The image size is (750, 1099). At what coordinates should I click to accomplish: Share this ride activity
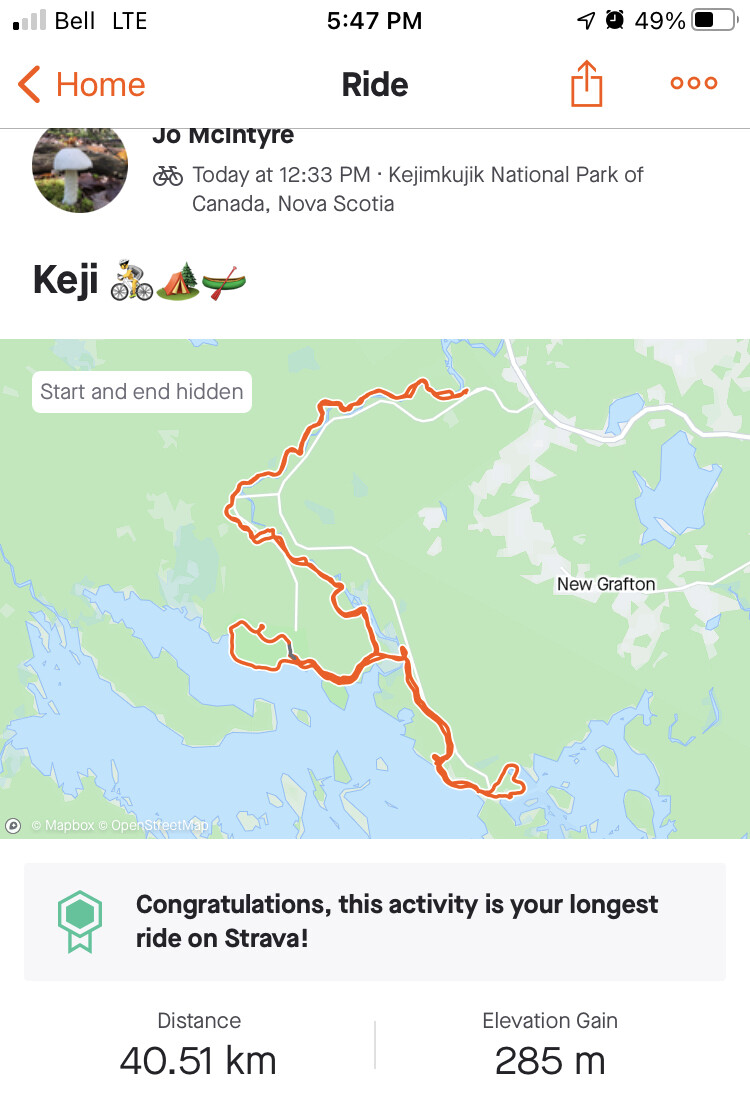[x=587, y=84]
